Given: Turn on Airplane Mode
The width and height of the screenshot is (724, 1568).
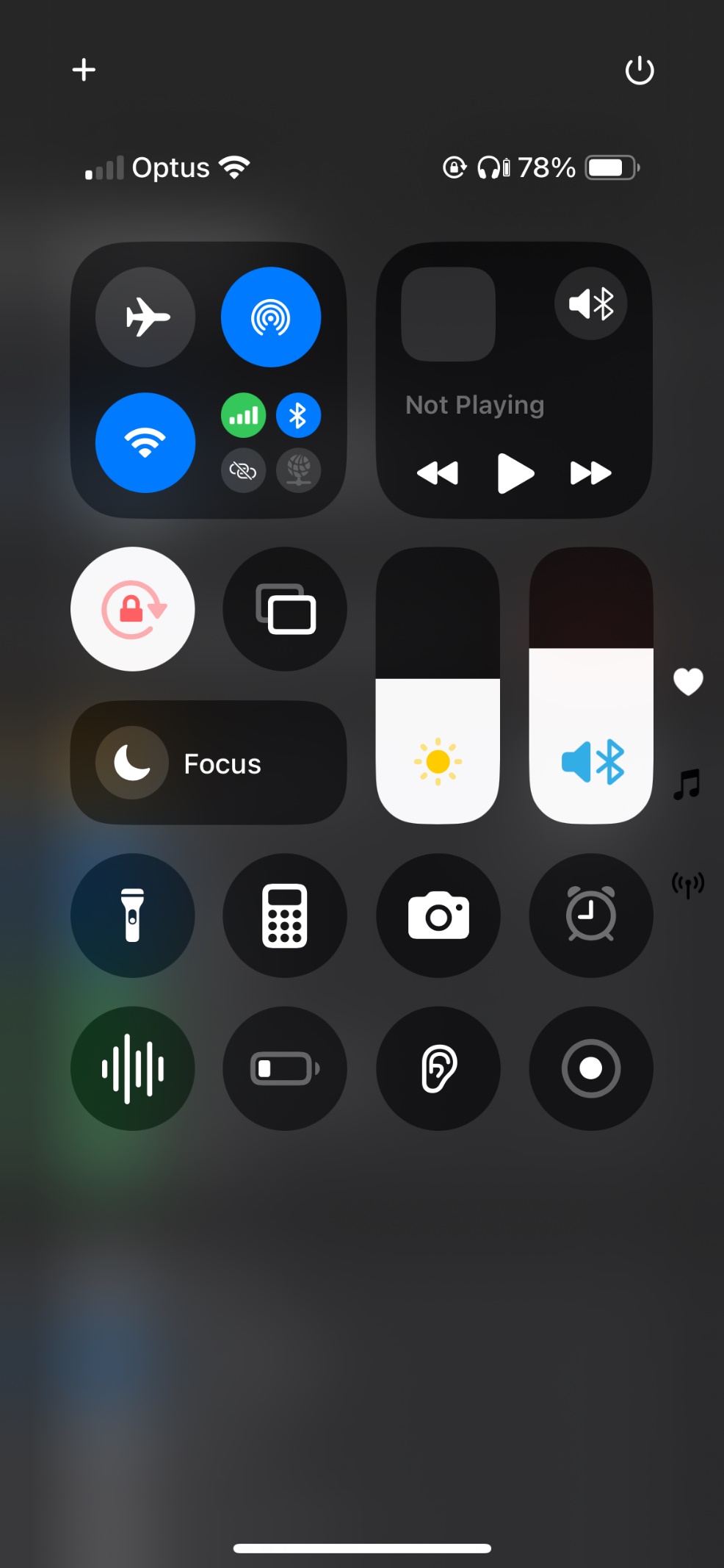Looking at the screenshot, I should (x=145, y=317).
